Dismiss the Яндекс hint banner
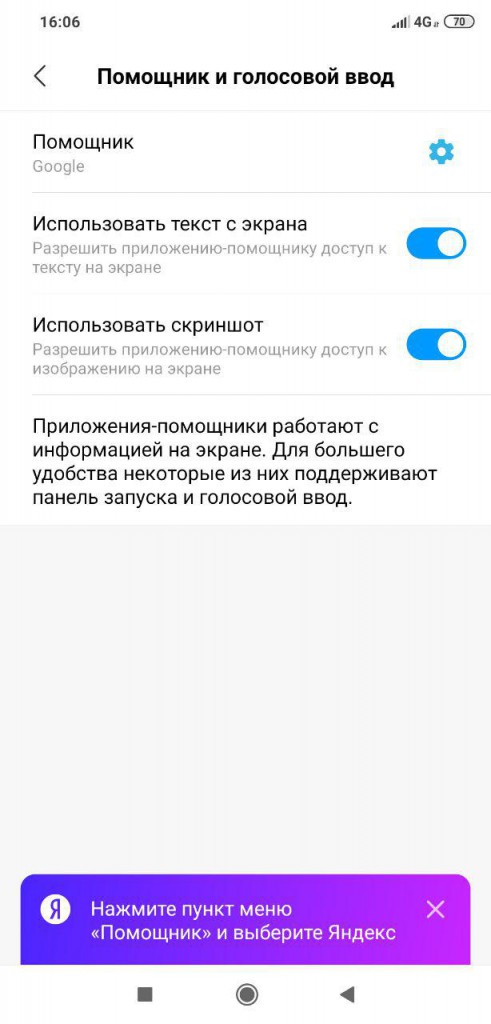Image resolution: width=491 pixels, height=1024 pixels. 435,909
